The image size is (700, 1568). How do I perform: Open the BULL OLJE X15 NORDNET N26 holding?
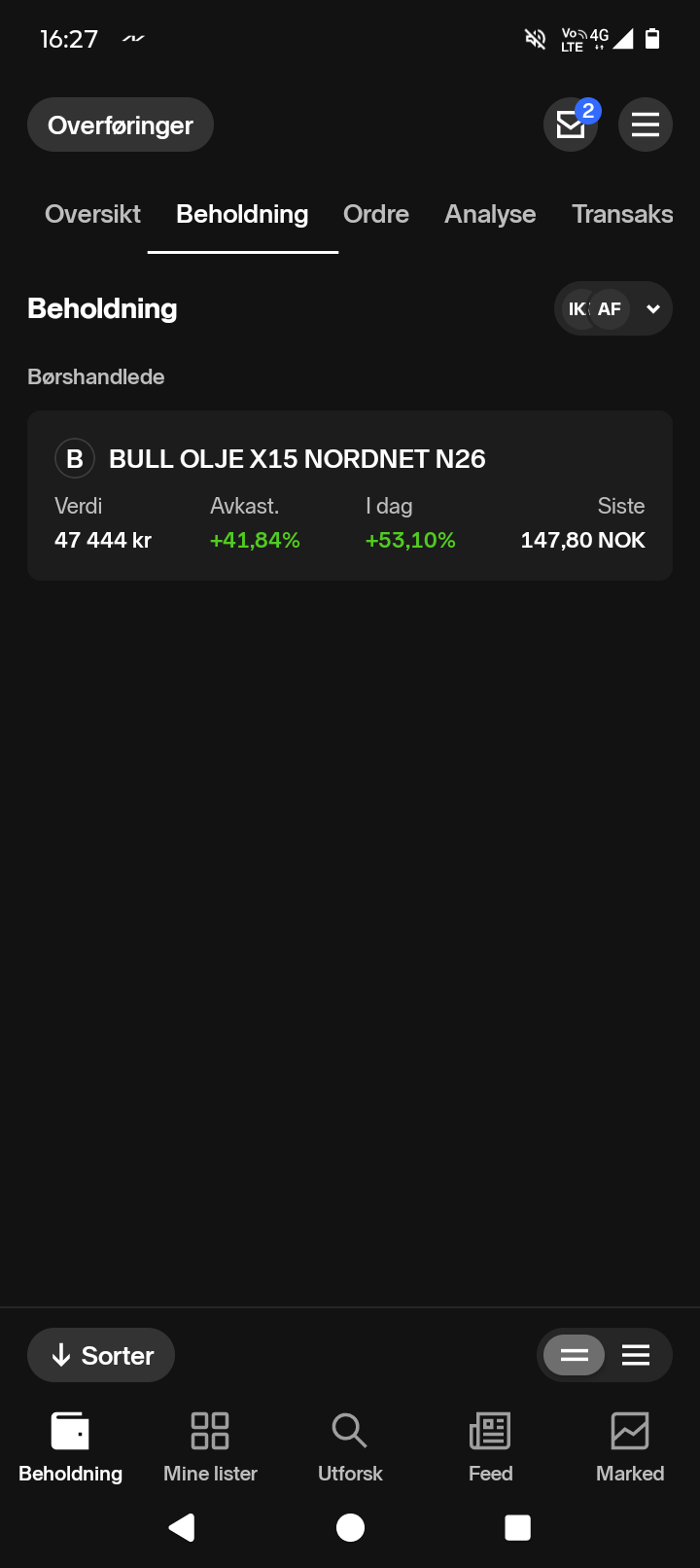coord(350,495)
